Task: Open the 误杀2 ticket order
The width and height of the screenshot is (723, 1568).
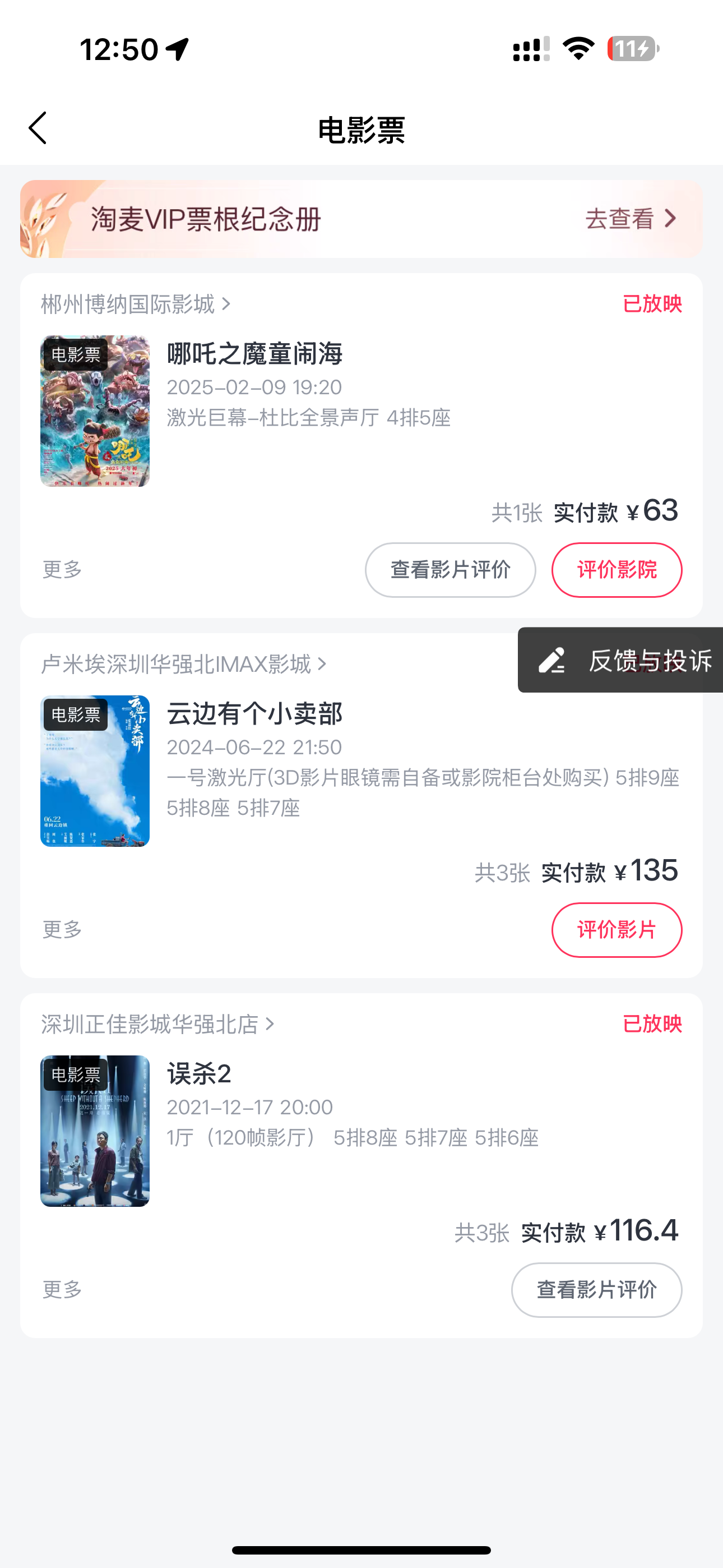Action: pyautogui.click(x=199, y=1074)
